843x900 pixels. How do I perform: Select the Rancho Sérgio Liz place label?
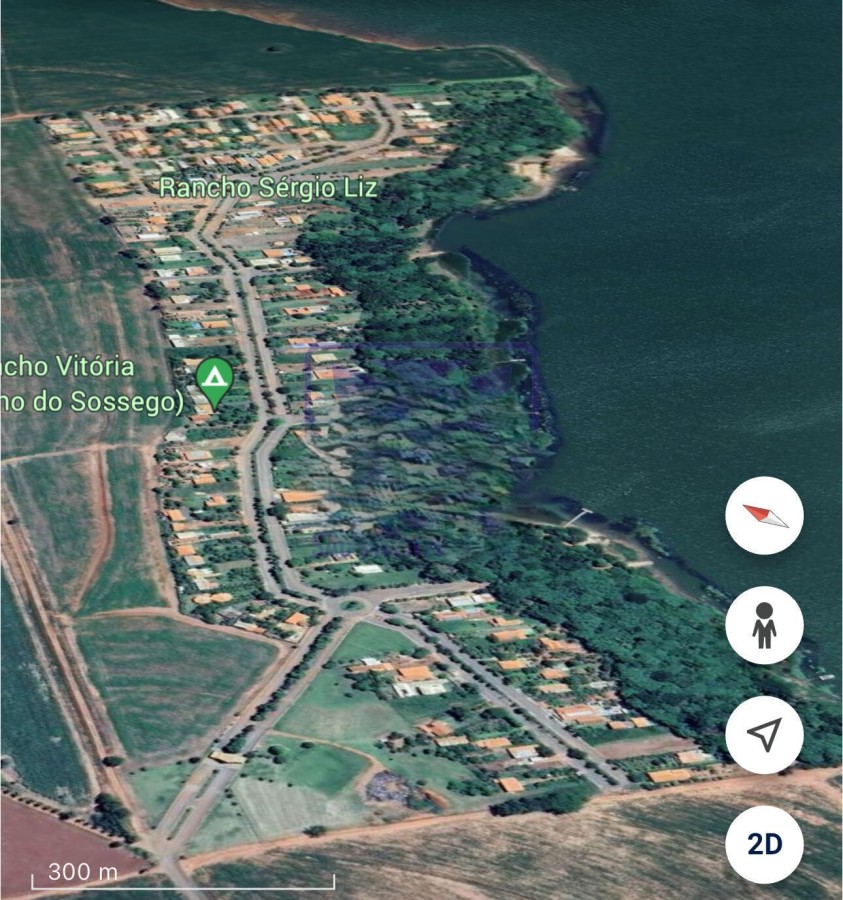(269, 187)
